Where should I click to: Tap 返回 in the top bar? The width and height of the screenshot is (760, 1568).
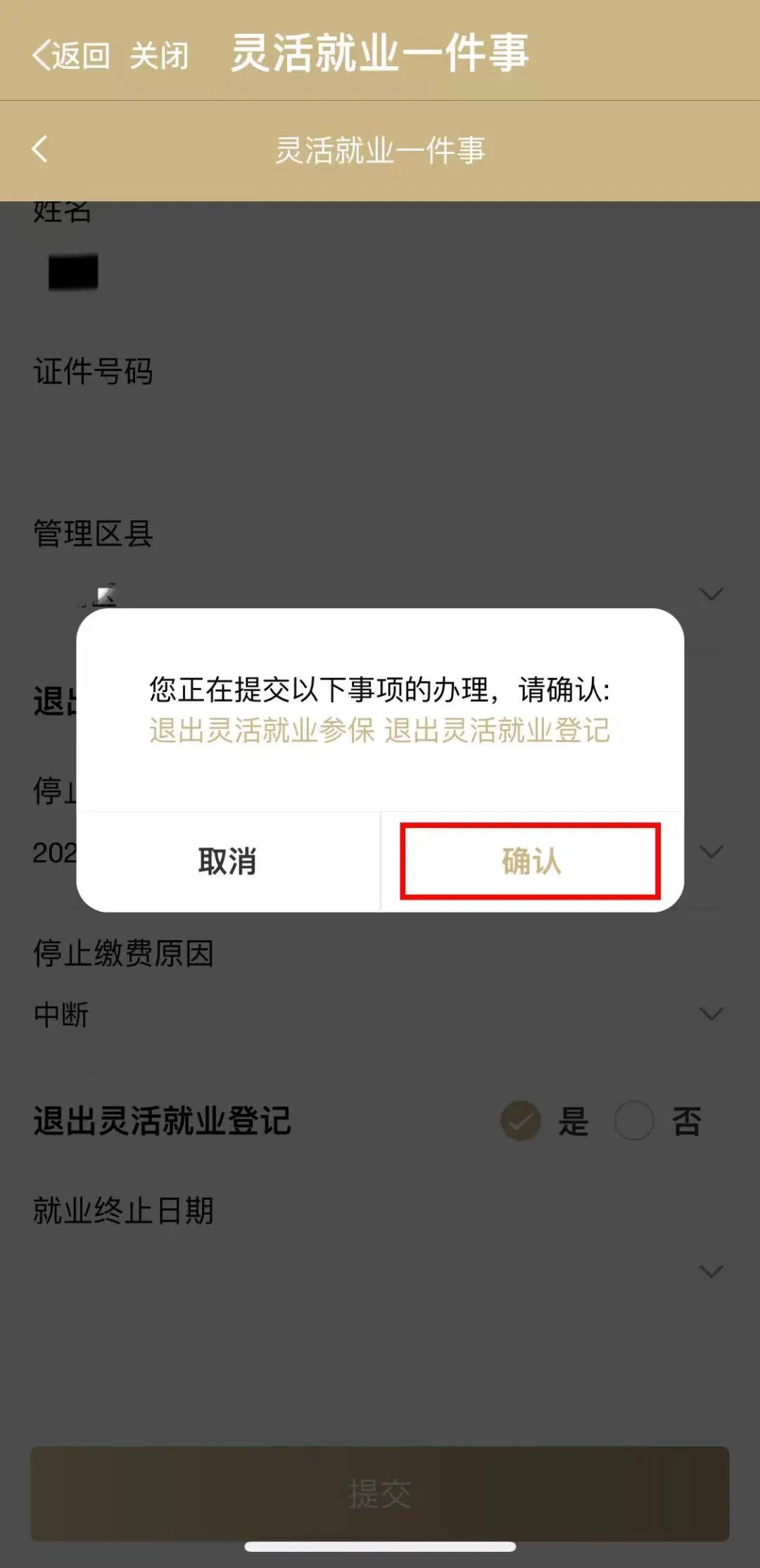(x=71, y=56)
